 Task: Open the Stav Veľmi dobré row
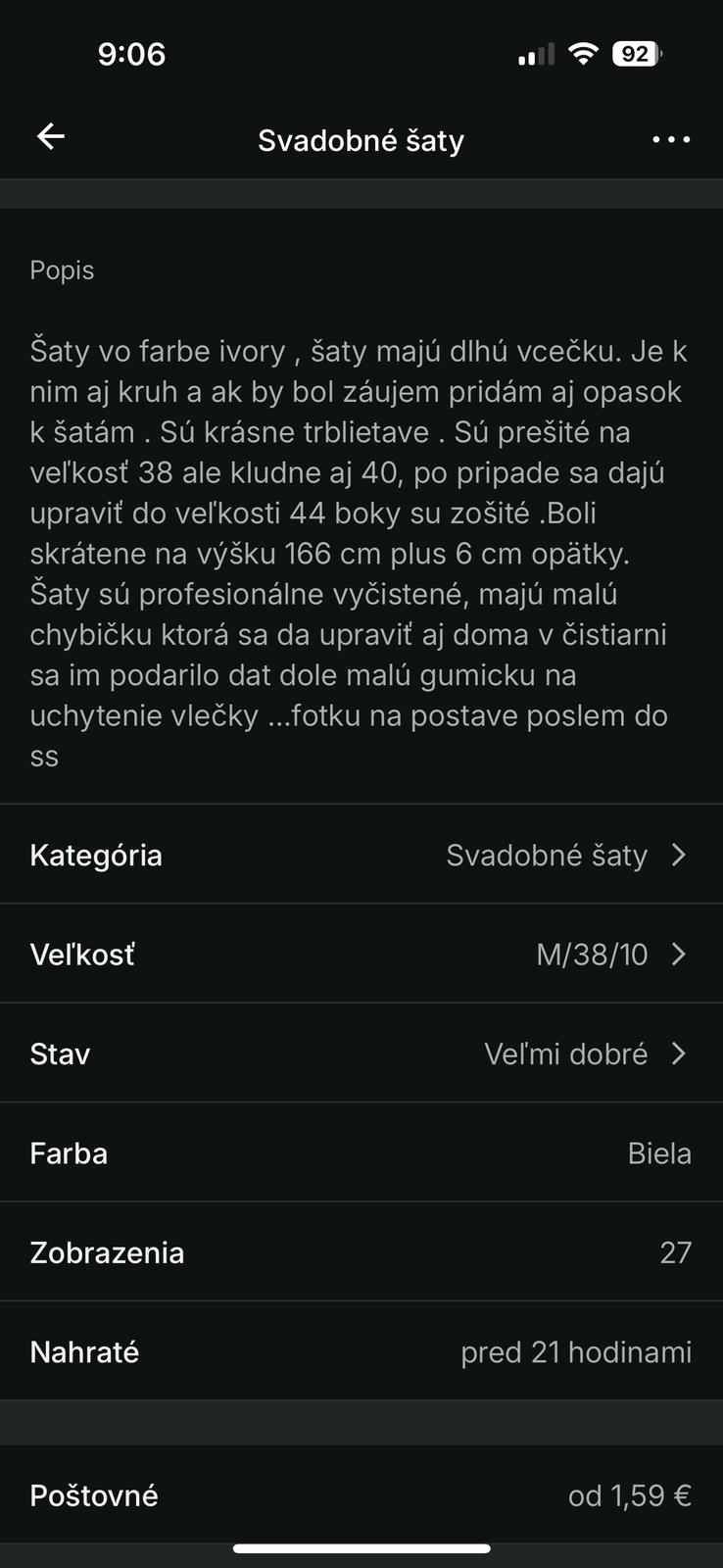click(361, 1053)
